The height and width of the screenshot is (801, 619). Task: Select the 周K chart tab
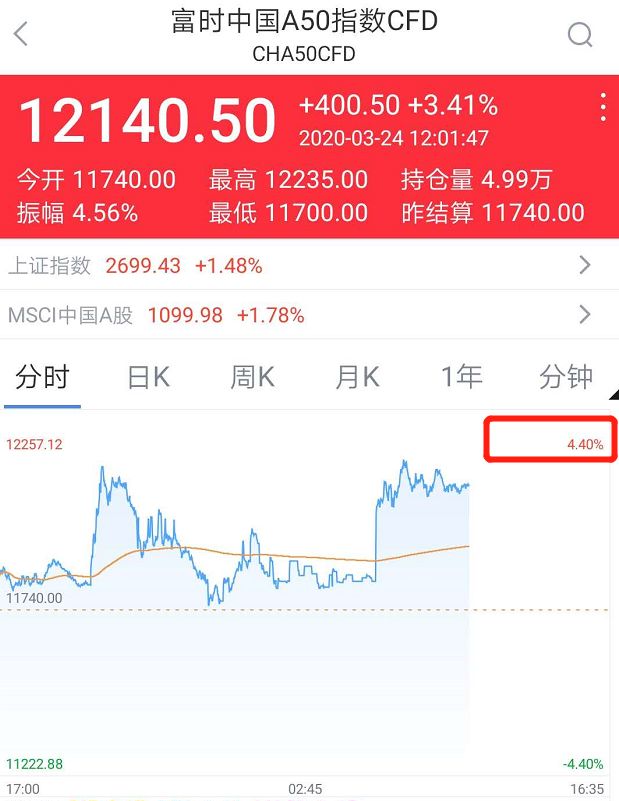click(252, 377)
